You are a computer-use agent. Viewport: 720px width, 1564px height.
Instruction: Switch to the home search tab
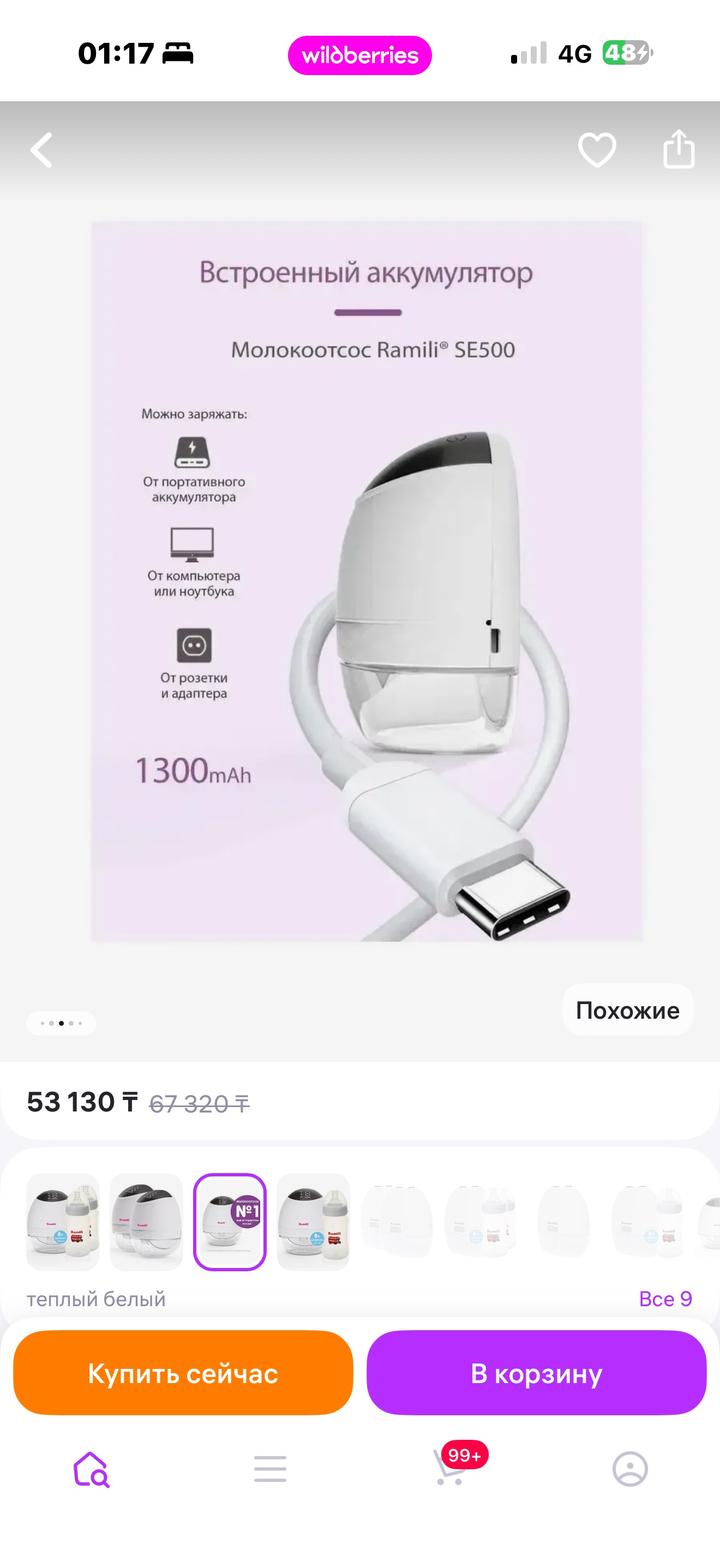[x=91, y=1469]
